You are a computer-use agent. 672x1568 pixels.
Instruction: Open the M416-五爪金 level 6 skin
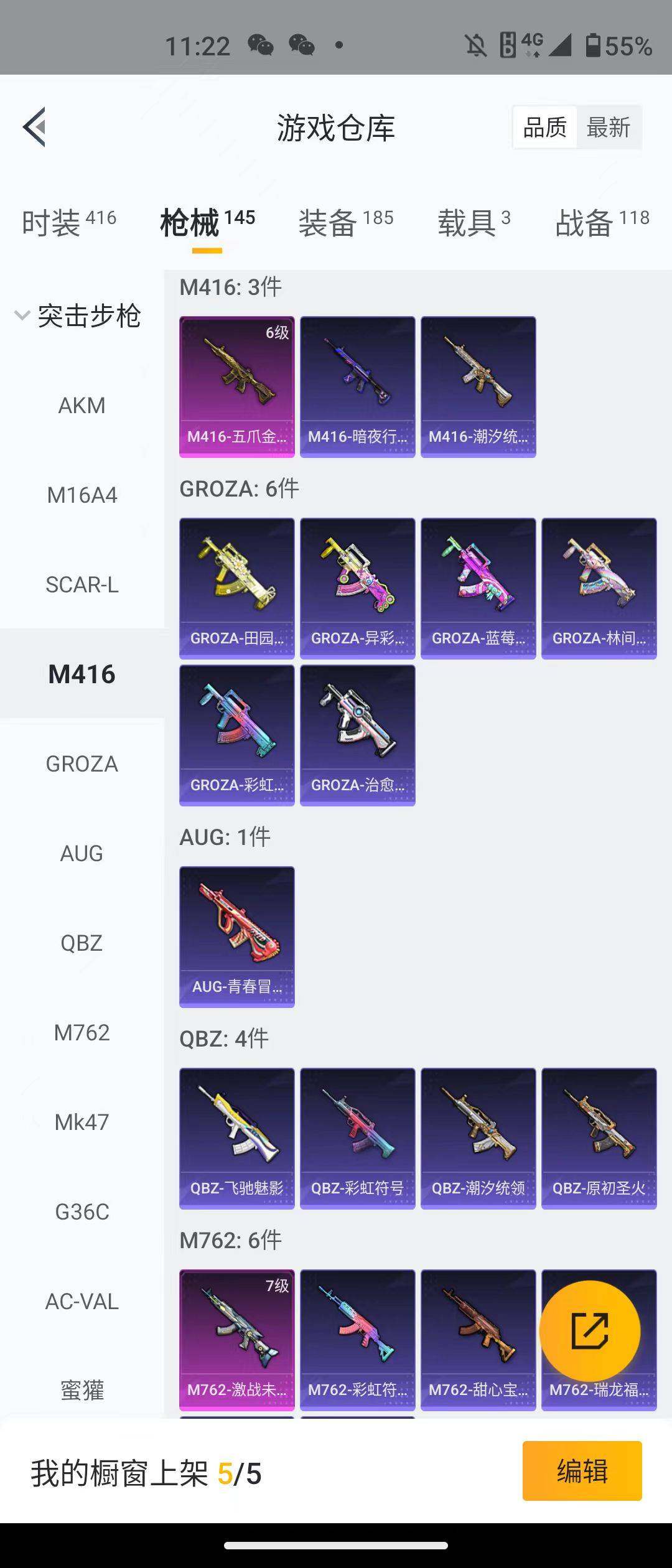click(236, 386)
